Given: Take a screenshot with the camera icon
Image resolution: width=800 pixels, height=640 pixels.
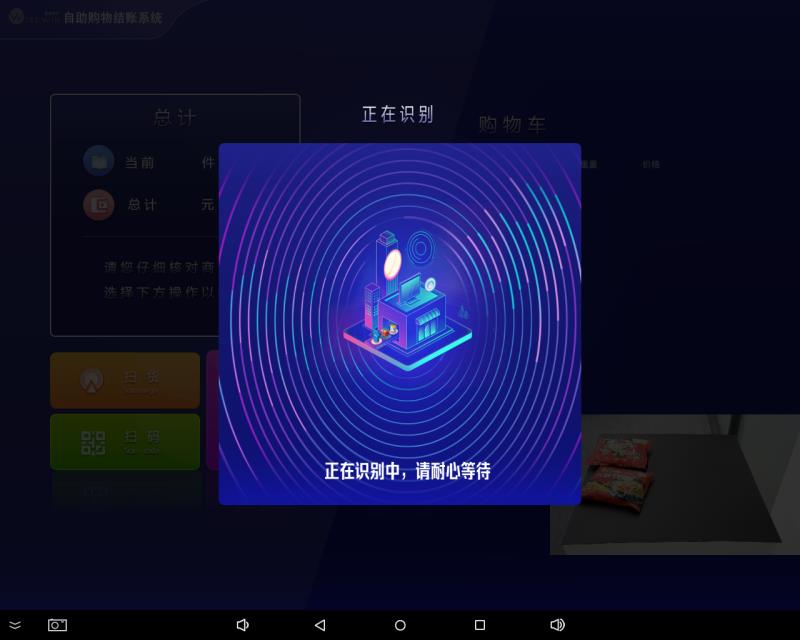Looking at the screenshot, I should pos(57,625).
